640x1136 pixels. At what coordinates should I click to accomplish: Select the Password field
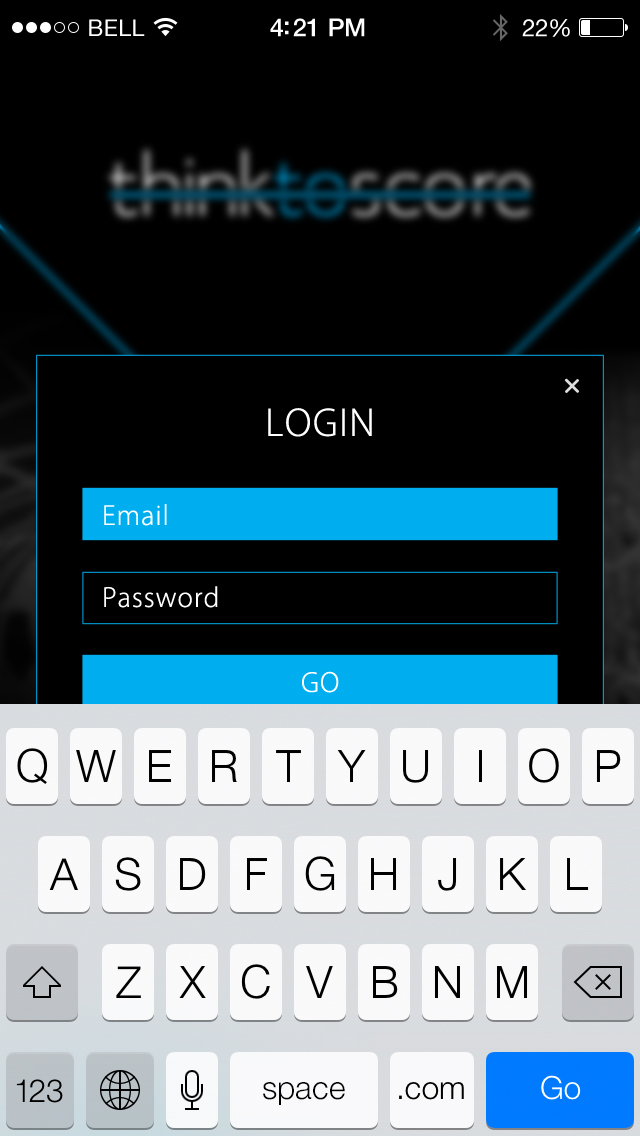[x=320, y=598]
